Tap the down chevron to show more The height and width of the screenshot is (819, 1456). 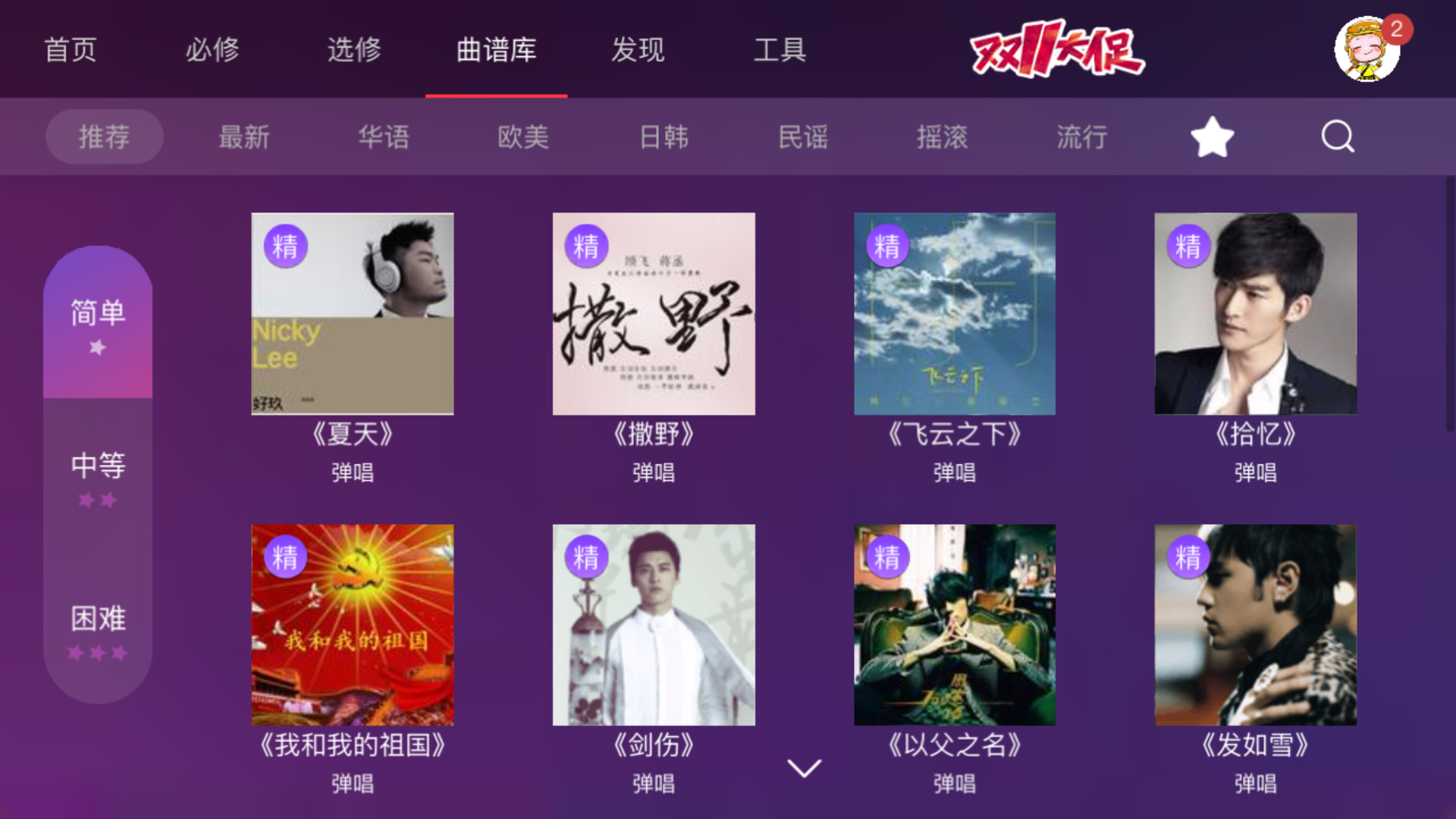tap(804, 768)
